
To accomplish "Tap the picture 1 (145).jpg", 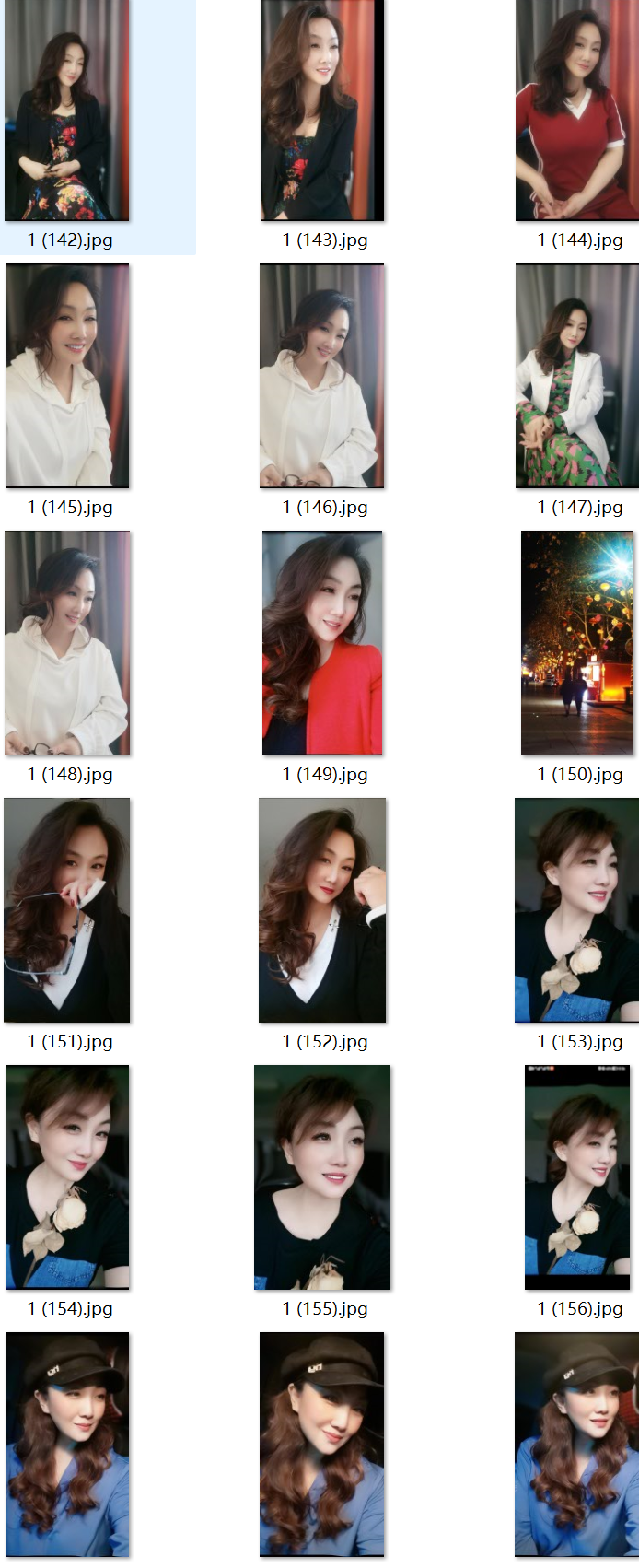I will coord(67,376).
